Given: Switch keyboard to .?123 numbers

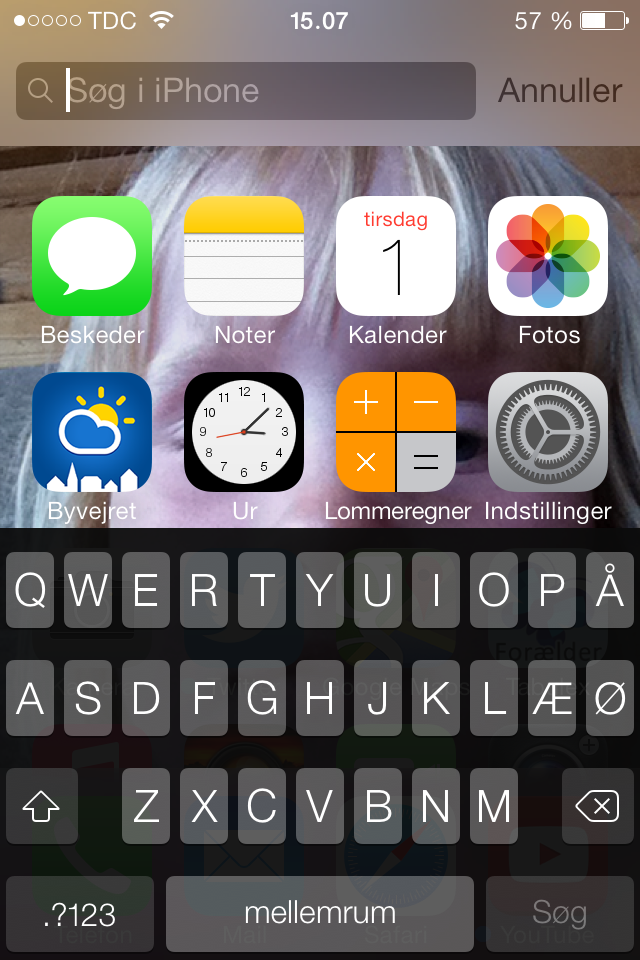Looking at the screenshot, I should [x=80, y=914].
